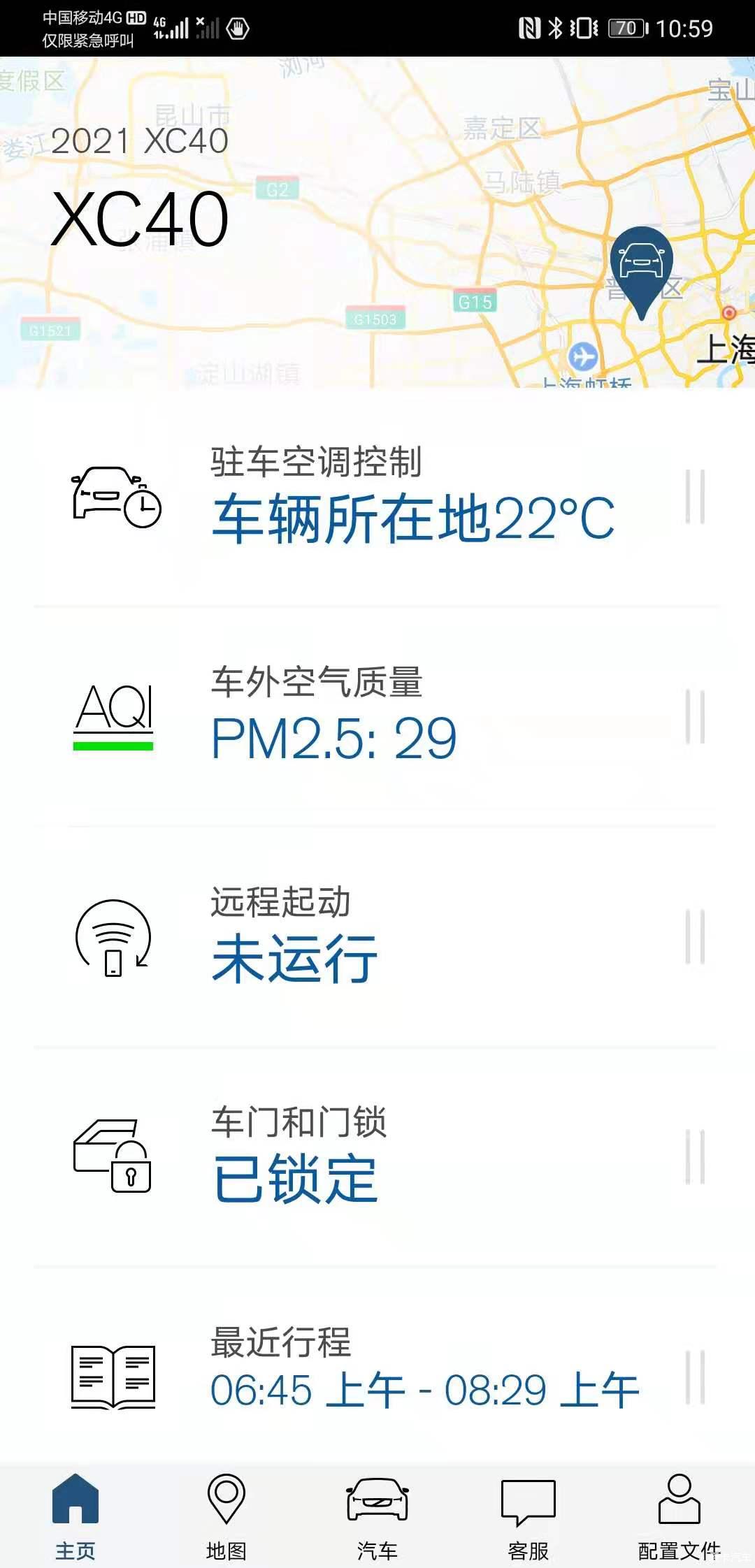Switch to the 配置文件 profile tab
755x1568 pixels.
[679, 1517]
